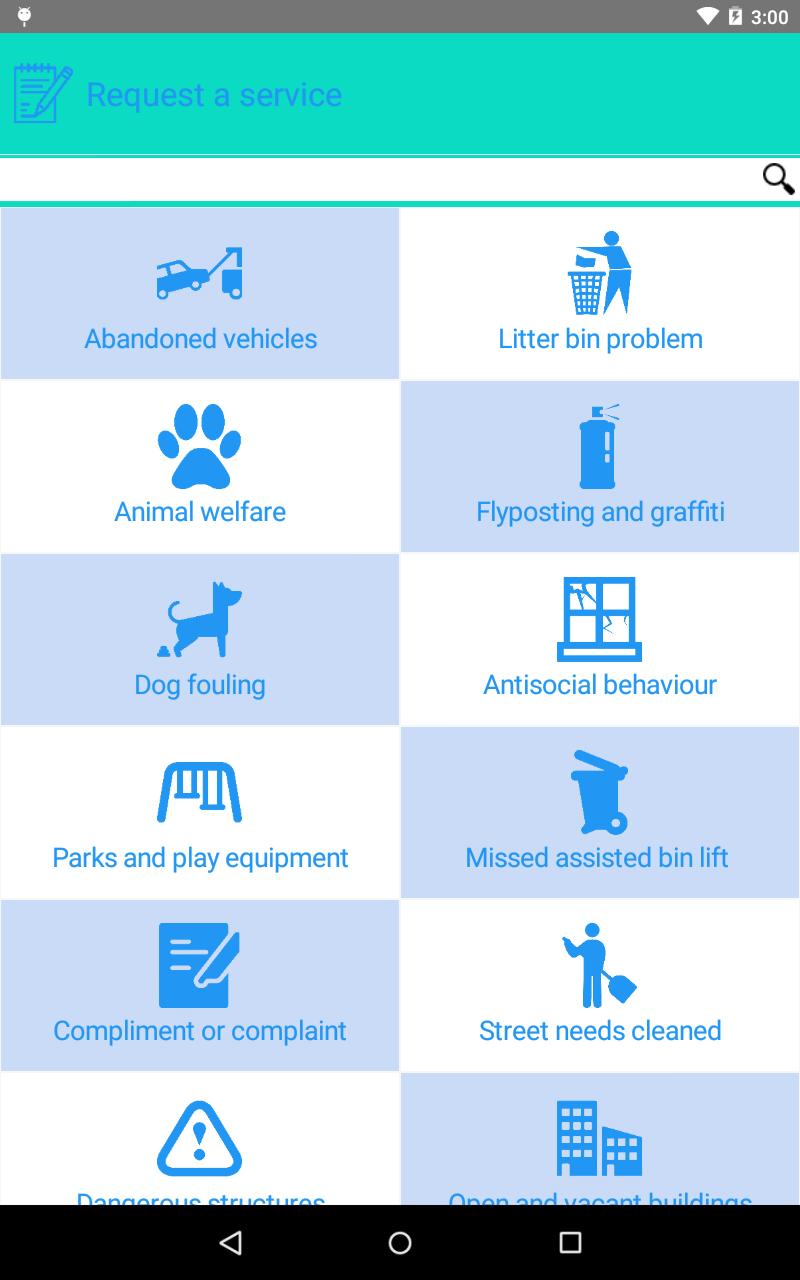The height and width of the screenshot is (1280, 800).
Task: Select Litter bin problem
Action: [600, 294]
